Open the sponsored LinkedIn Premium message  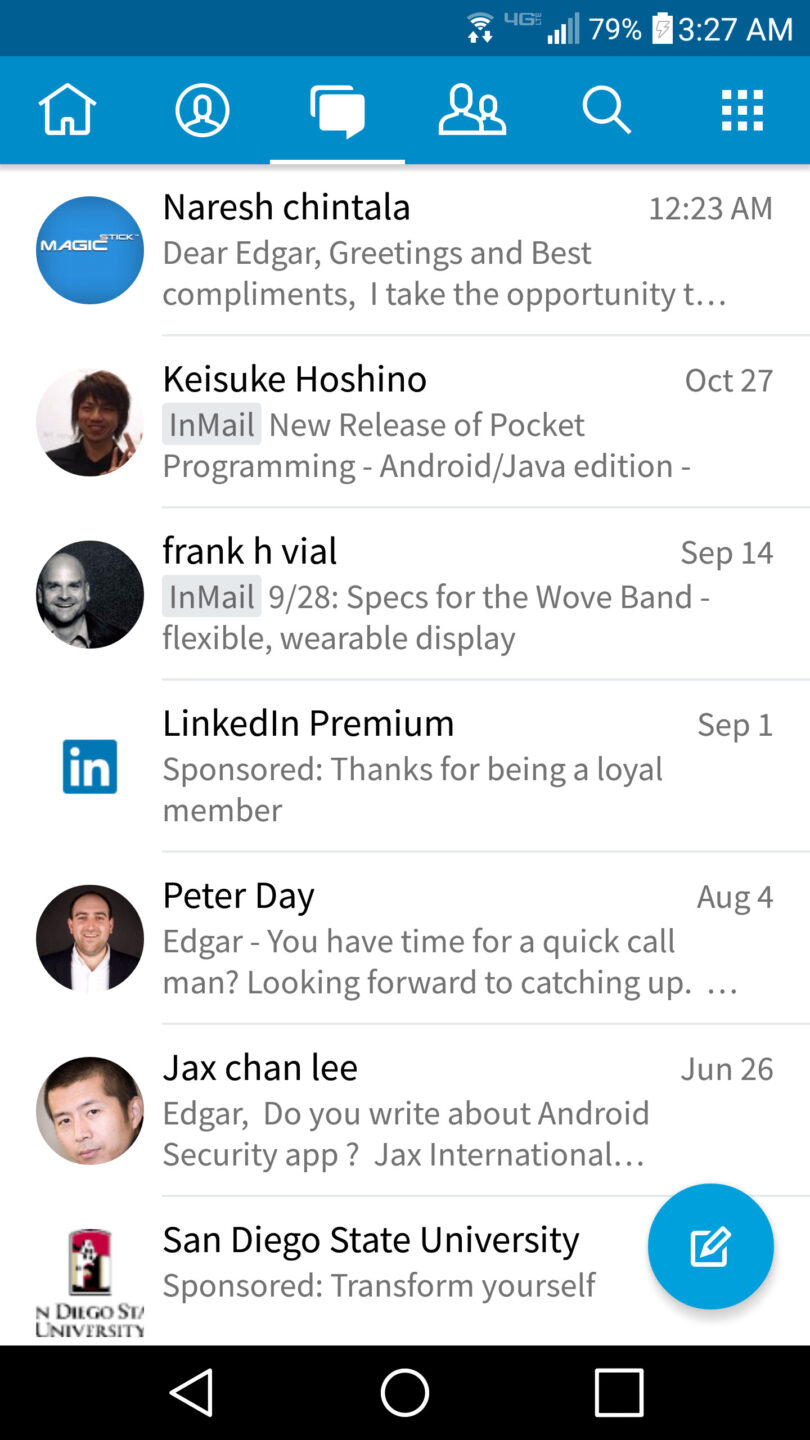[450, 766]
